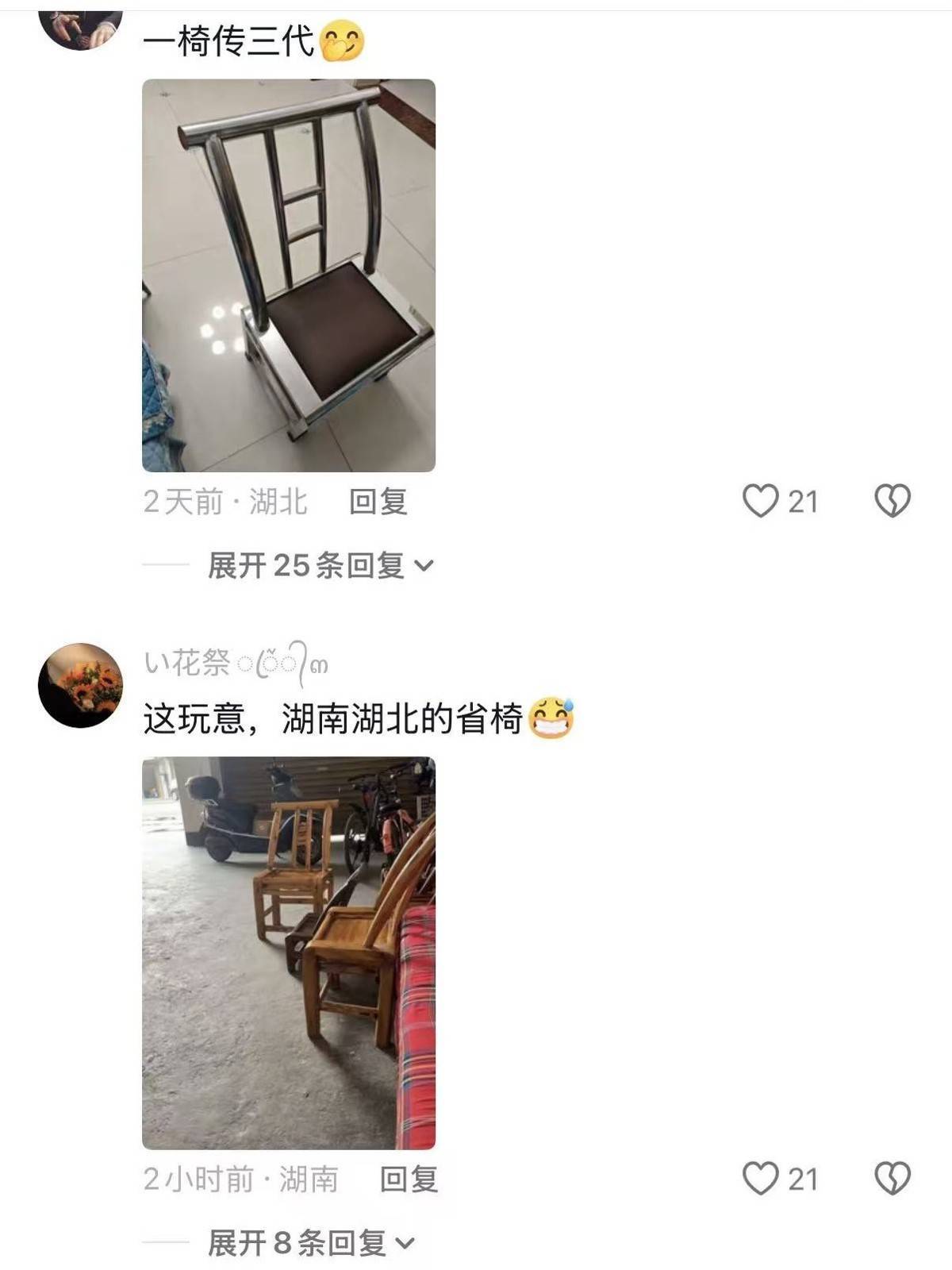Open the steel chair photo in the Hubei comment

click(x=289, y=275)
